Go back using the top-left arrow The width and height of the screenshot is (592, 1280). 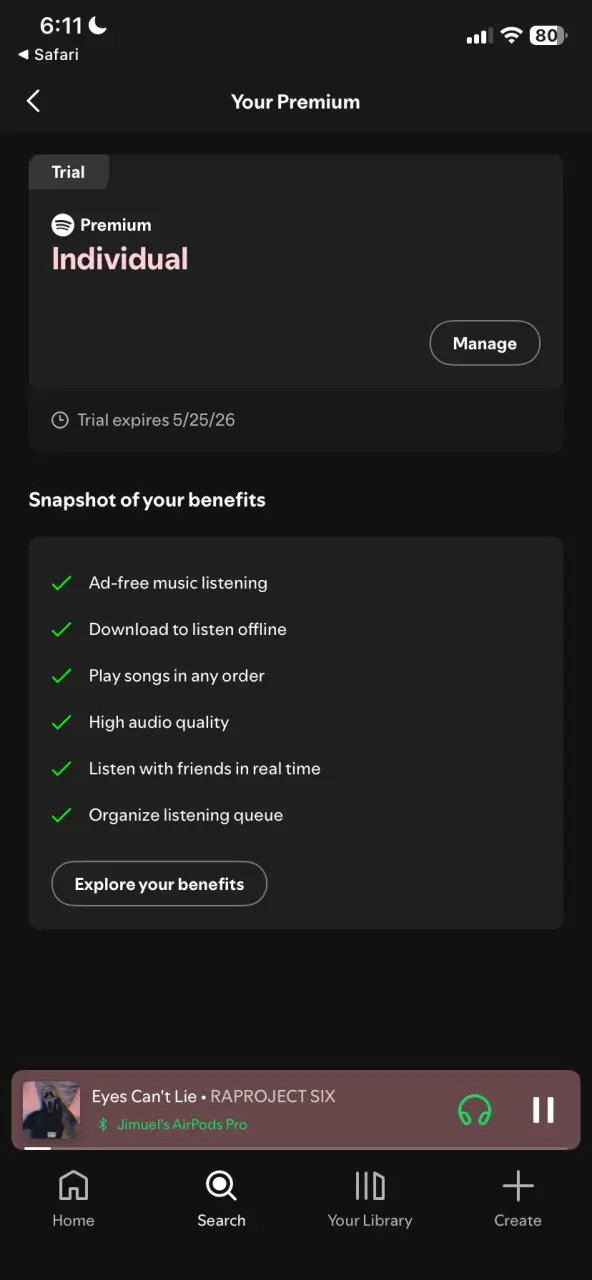click(x=33, y=101)
